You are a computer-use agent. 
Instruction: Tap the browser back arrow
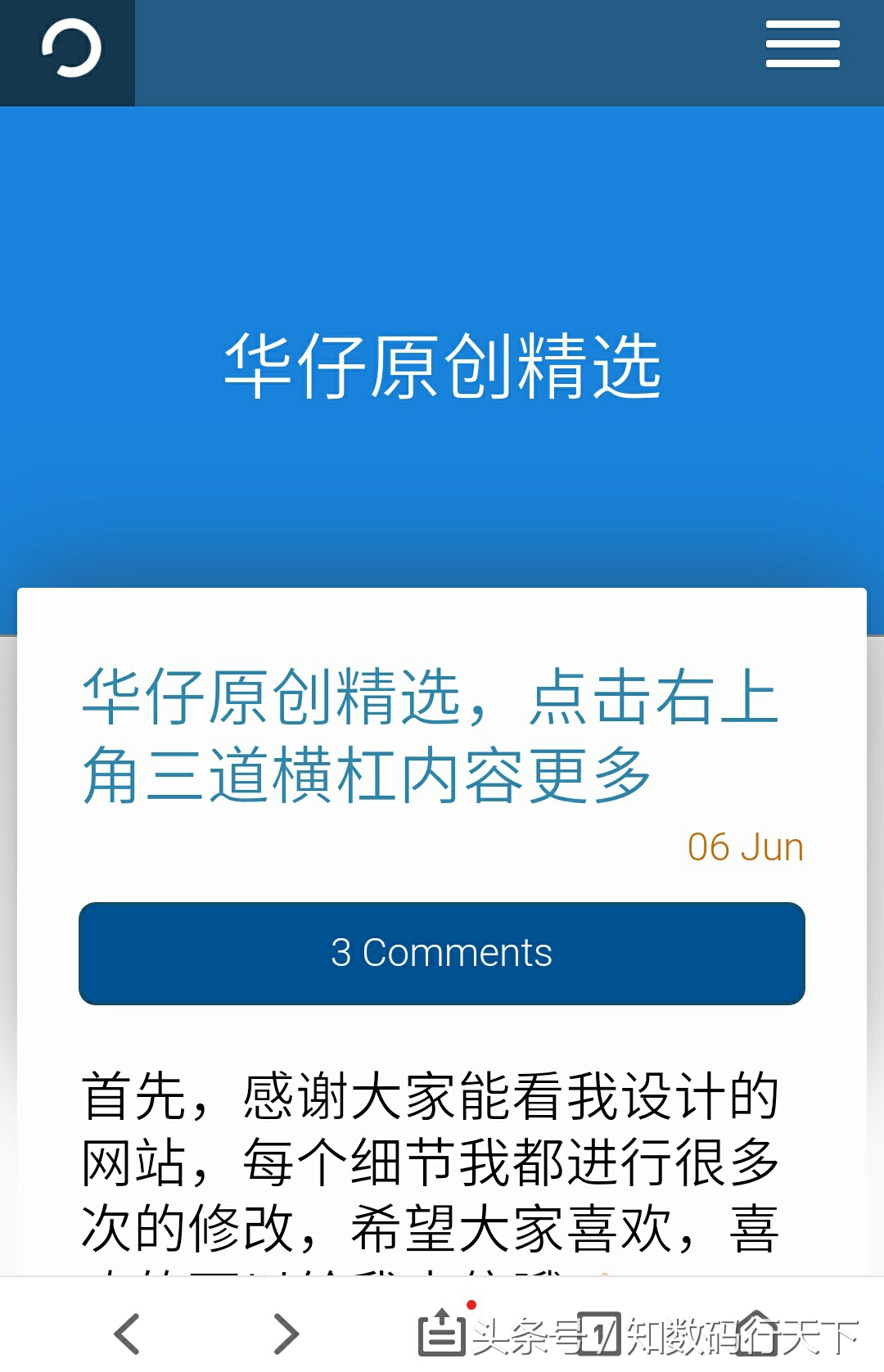coord(127,1333)
